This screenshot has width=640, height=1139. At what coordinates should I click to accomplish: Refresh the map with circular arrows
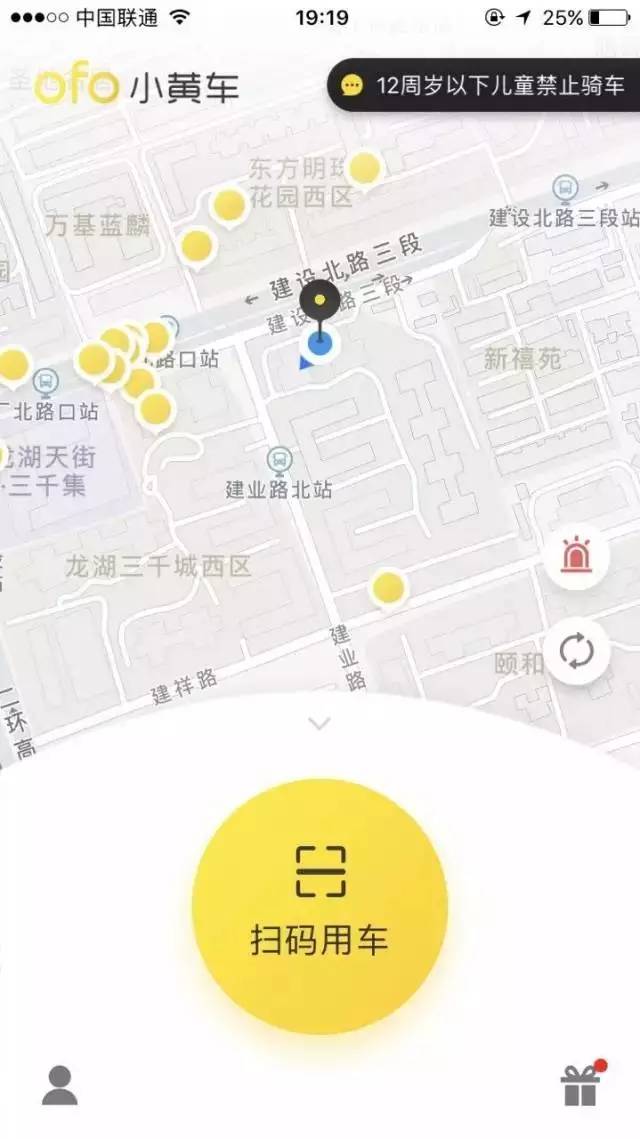click(577, 652)
